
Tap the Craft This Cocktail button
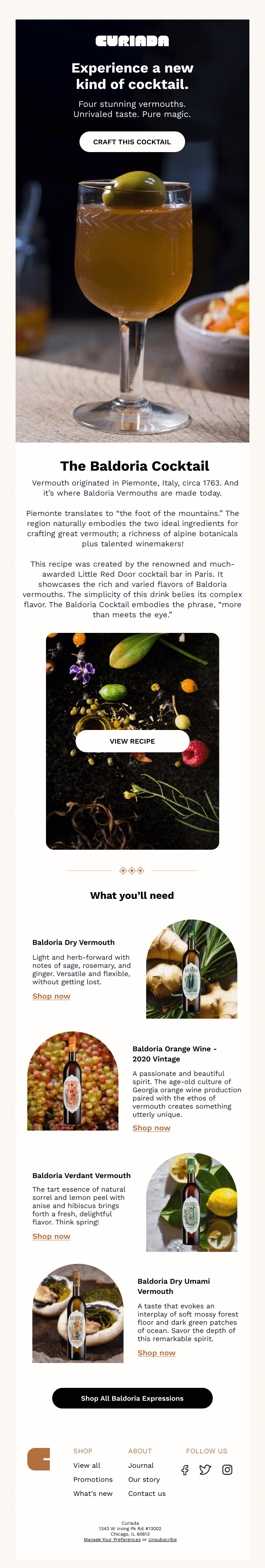(132, 142)
